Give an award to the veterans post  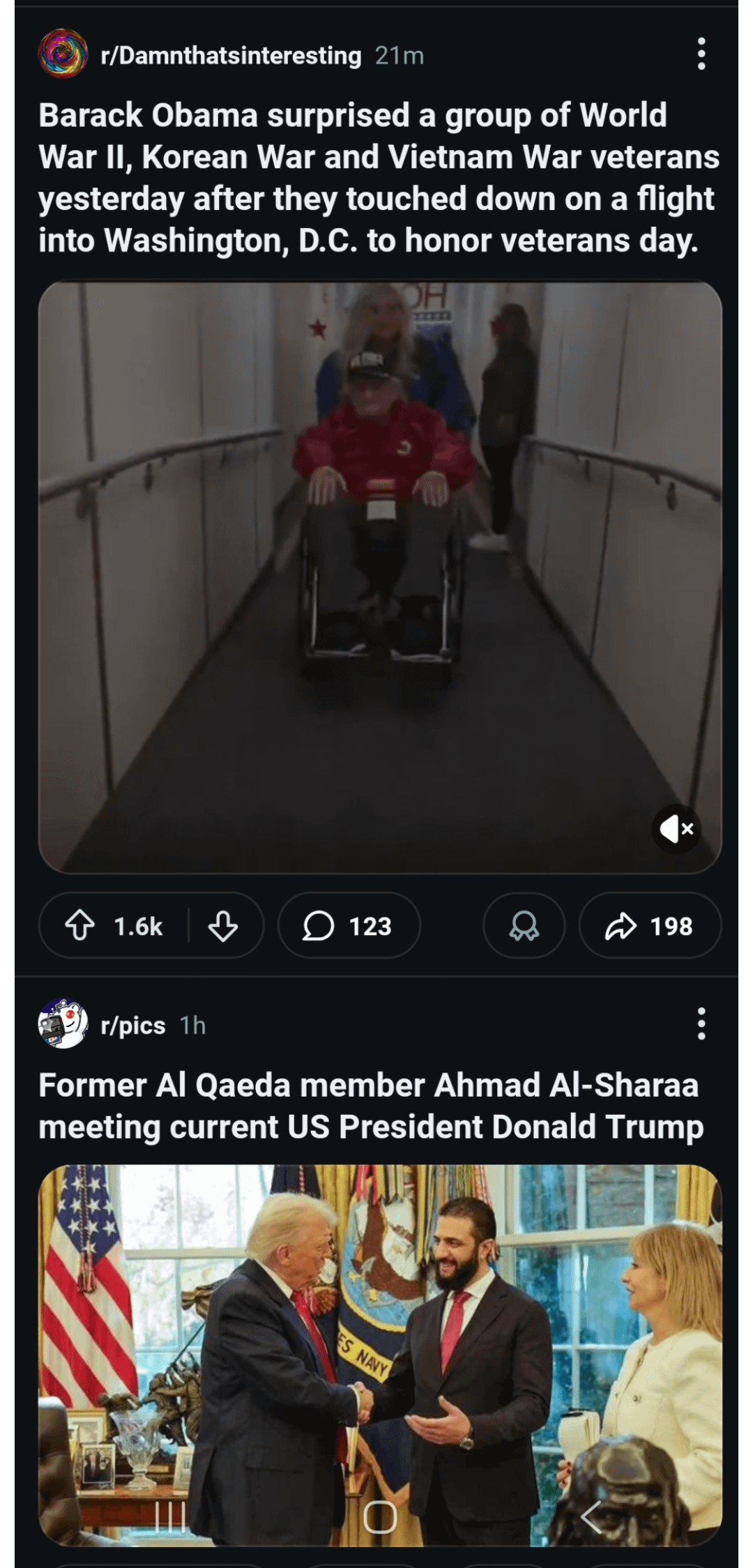point(524,926)
